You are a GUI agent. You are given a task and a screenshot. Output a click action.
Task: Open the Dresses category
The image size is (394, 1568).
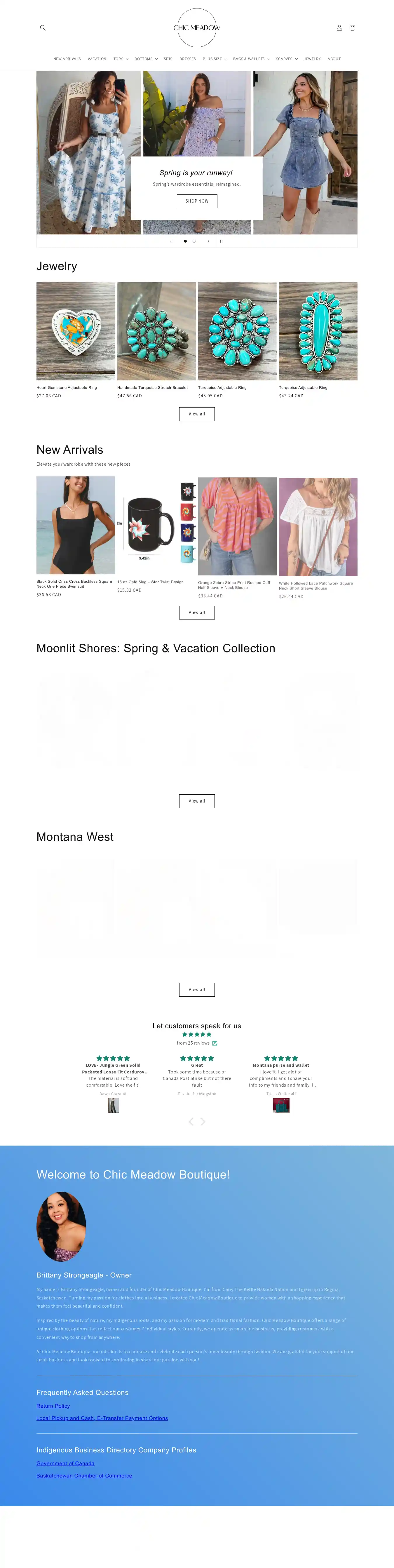click(x=188, y=59)
